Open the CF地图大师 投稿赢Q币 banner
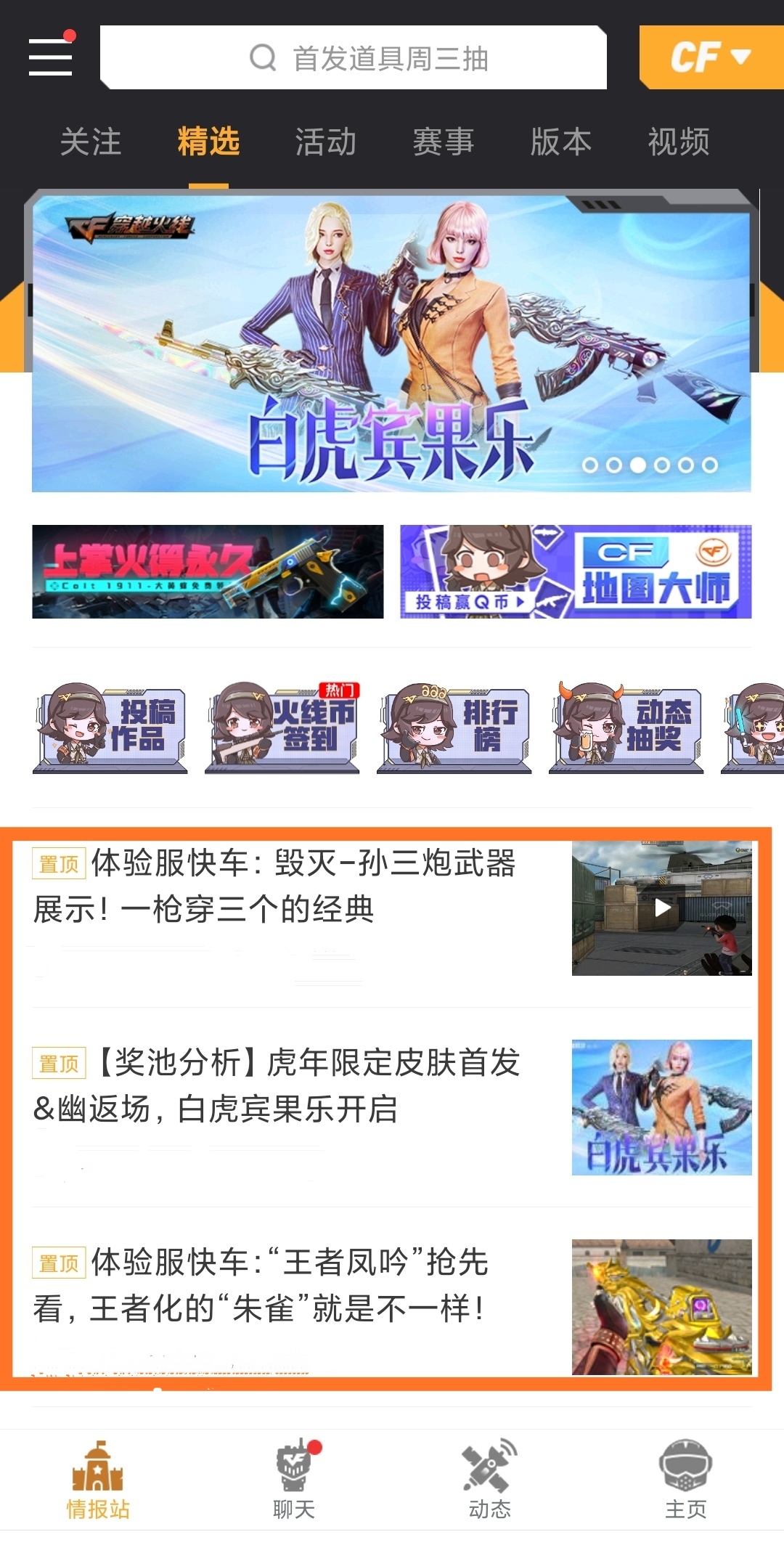The image size is (784, 1545). point(576,572)
